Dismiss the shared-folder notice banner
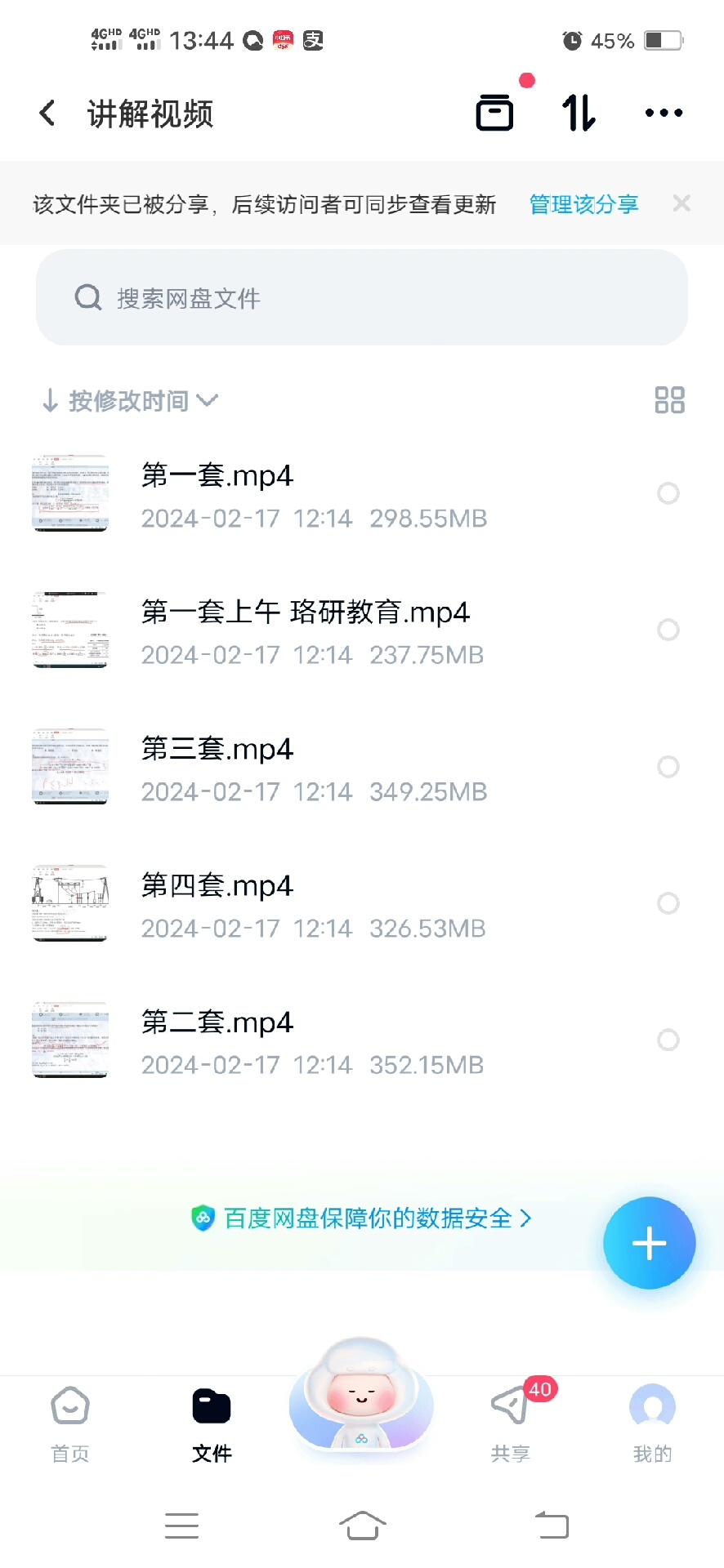Screen dimensions: 724x1568 682,203
